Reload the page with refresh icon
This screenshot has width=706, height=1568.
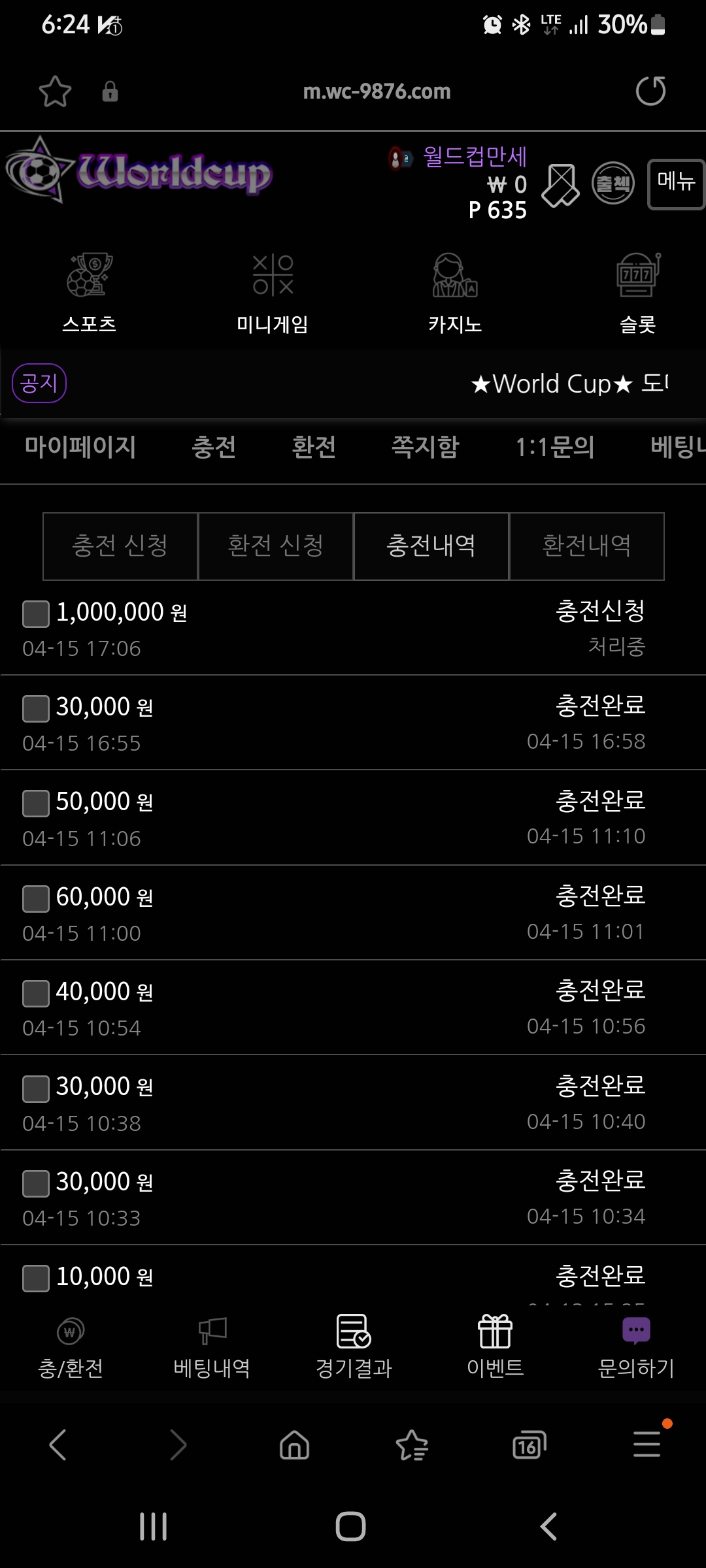(x=650, y=91)
